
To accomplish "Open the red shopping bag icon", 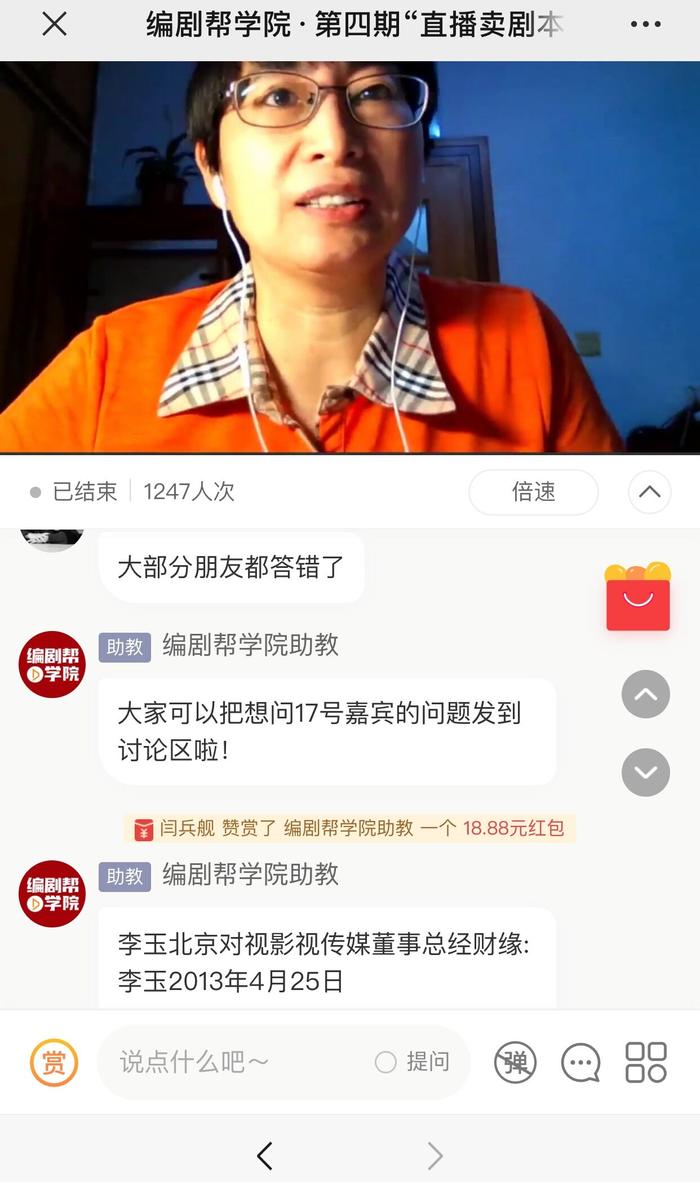I will coord(638,597).
